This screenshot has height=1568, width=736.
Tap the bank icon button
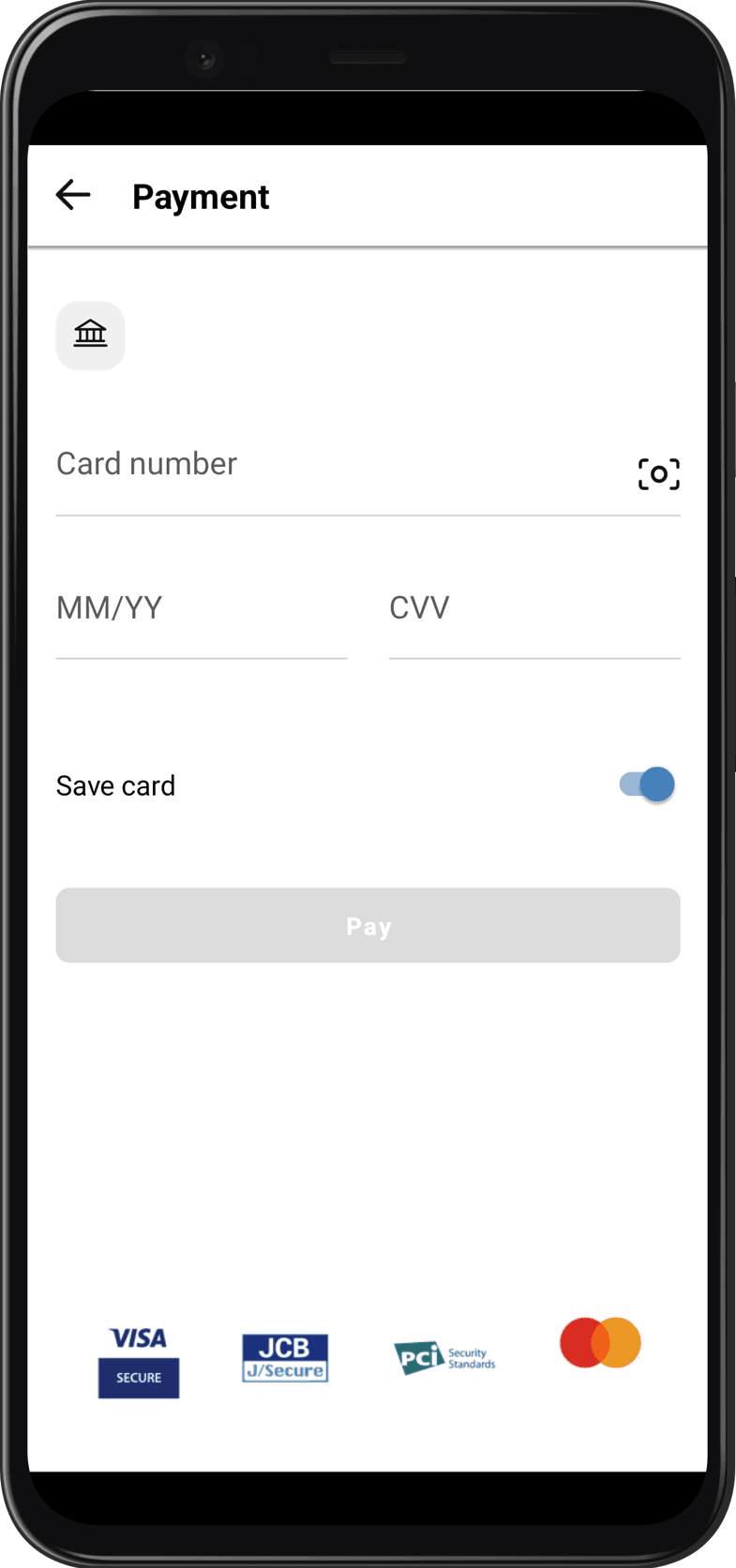tap(90, 336)
